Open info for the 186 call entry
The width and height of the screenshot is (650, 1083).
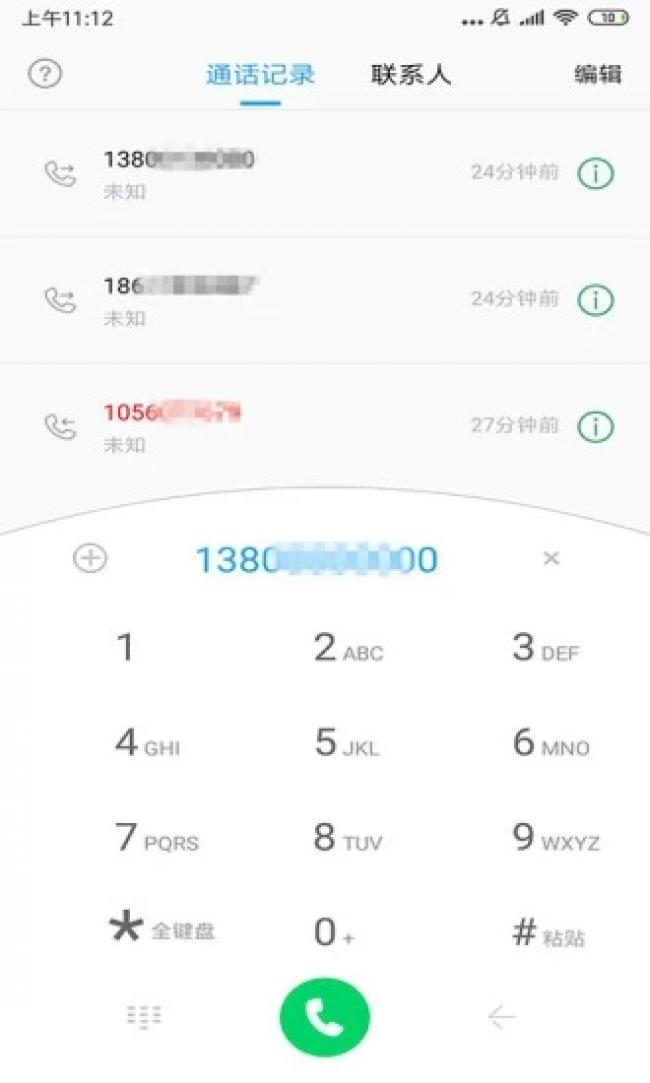(595, 300)
